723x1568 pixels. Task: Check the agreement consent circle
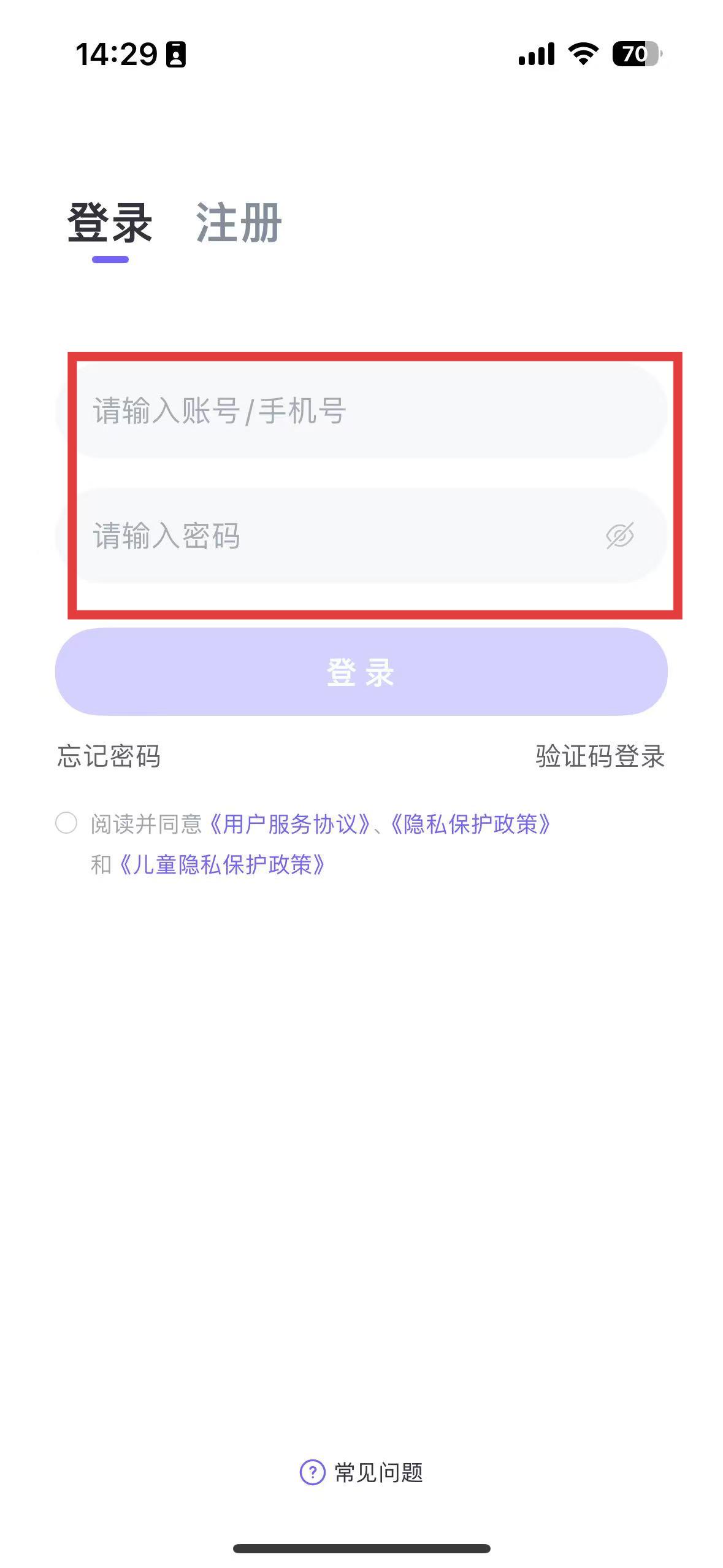66,823
